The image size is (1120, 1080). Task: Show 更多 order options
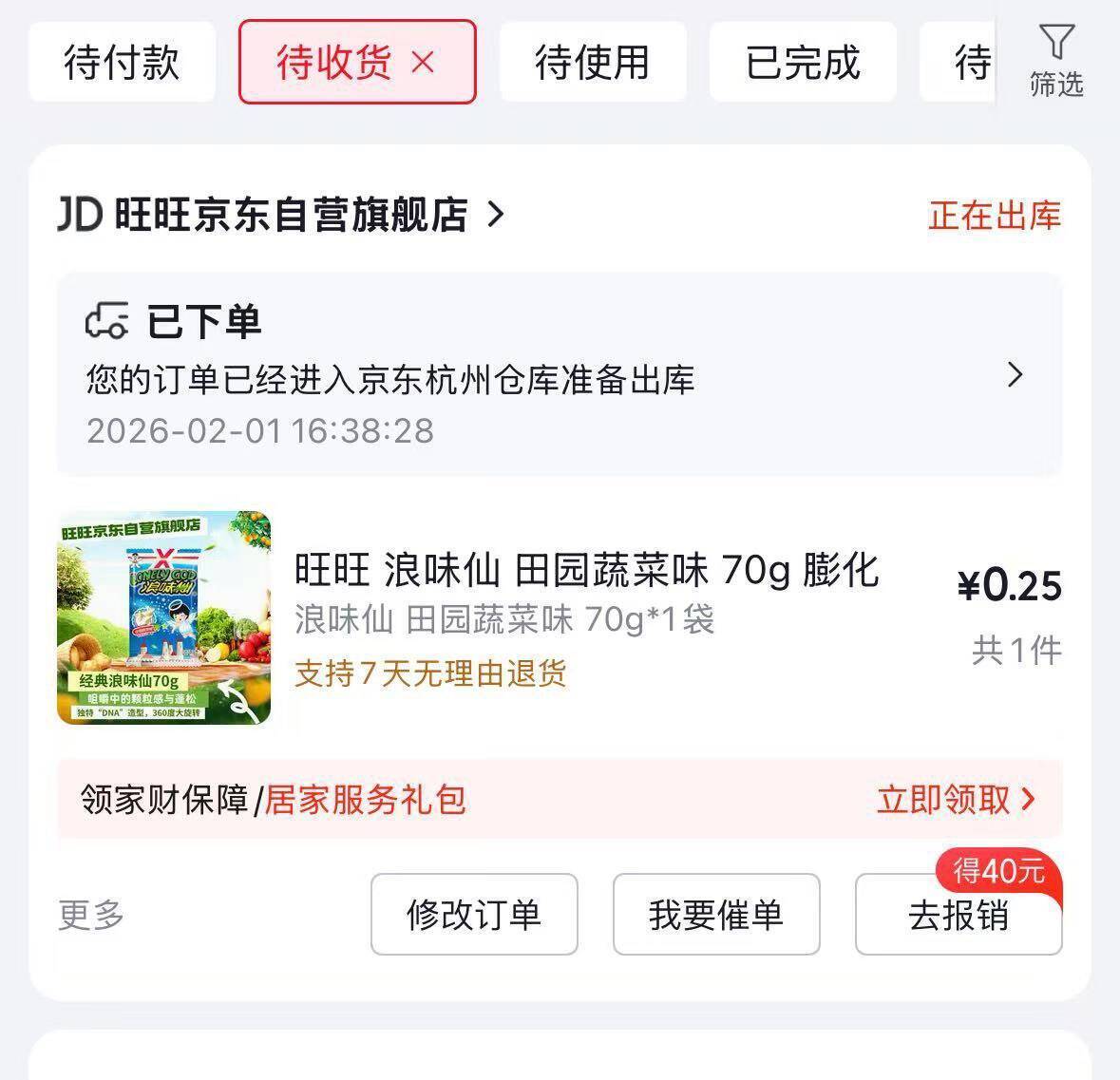point(91,915)
